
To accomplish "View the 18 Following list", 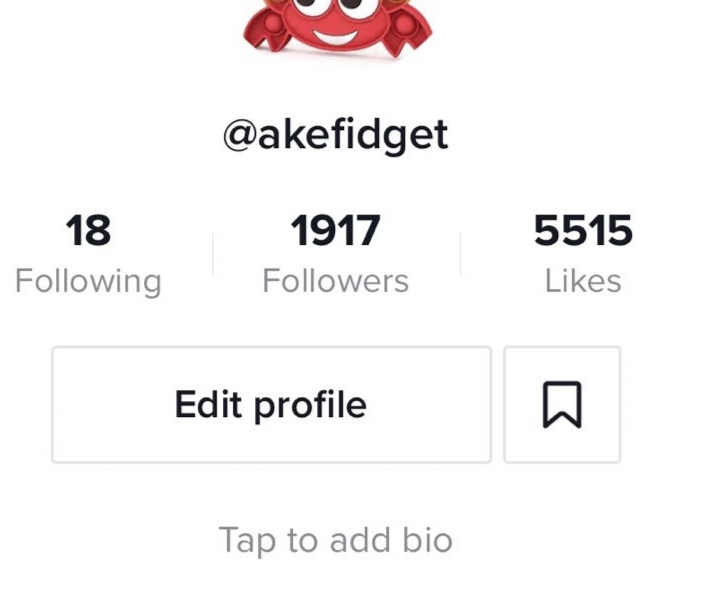I will tap(88, 255).
